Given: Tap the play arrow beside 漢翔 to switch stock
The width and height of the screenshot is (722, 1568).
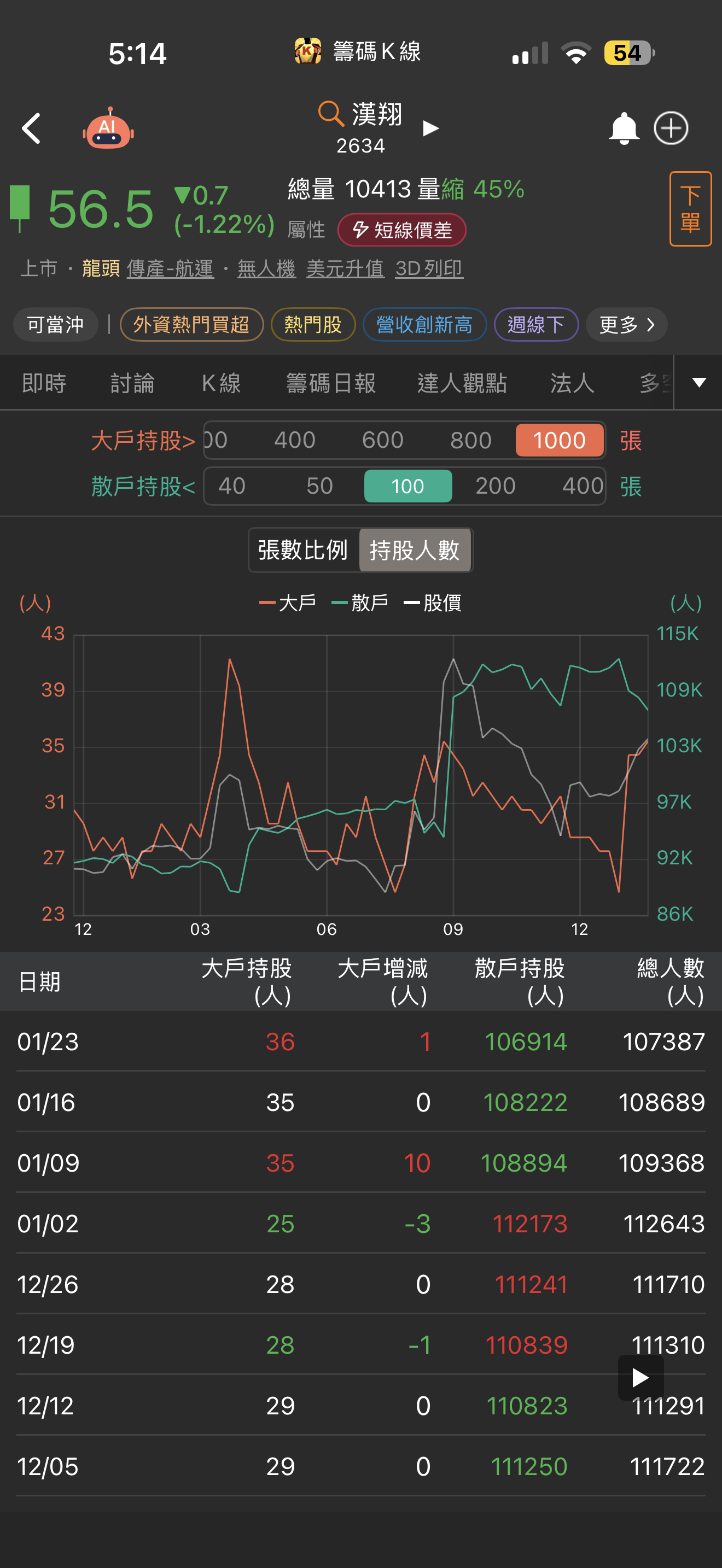Looking at the screenshot, I should tap(430, 128).
